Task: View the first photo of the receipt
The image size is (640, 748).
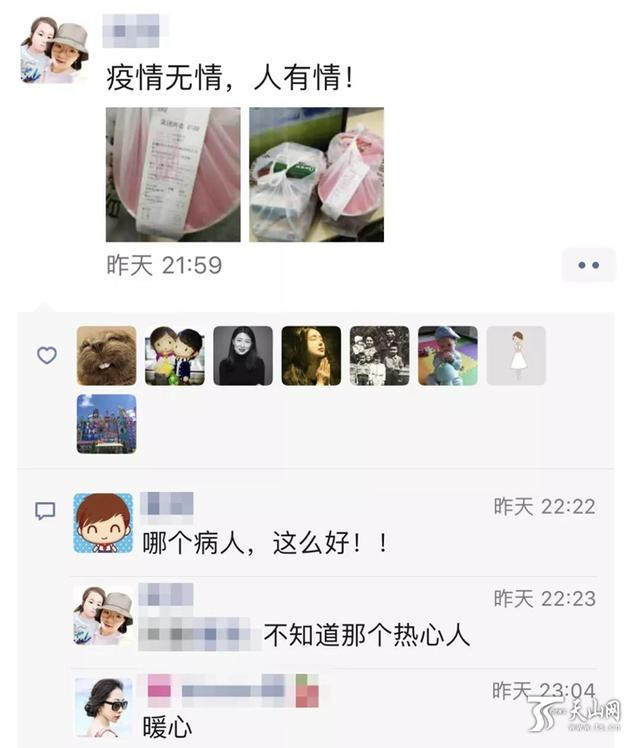Action: pos(173,175)
